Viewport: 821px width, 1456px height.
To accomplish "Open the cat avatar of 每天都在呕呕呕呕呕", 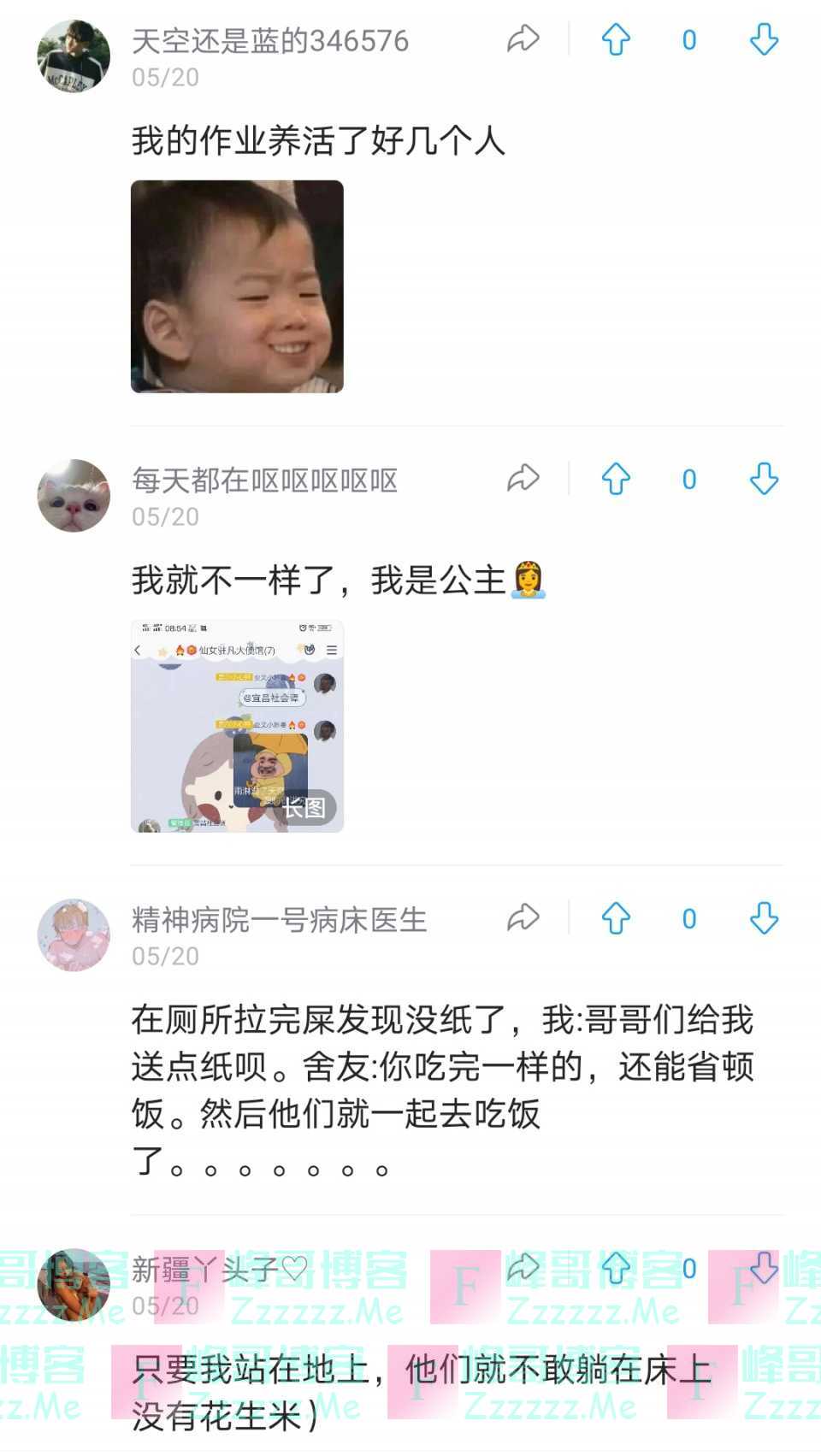I will tap(74, 496).
